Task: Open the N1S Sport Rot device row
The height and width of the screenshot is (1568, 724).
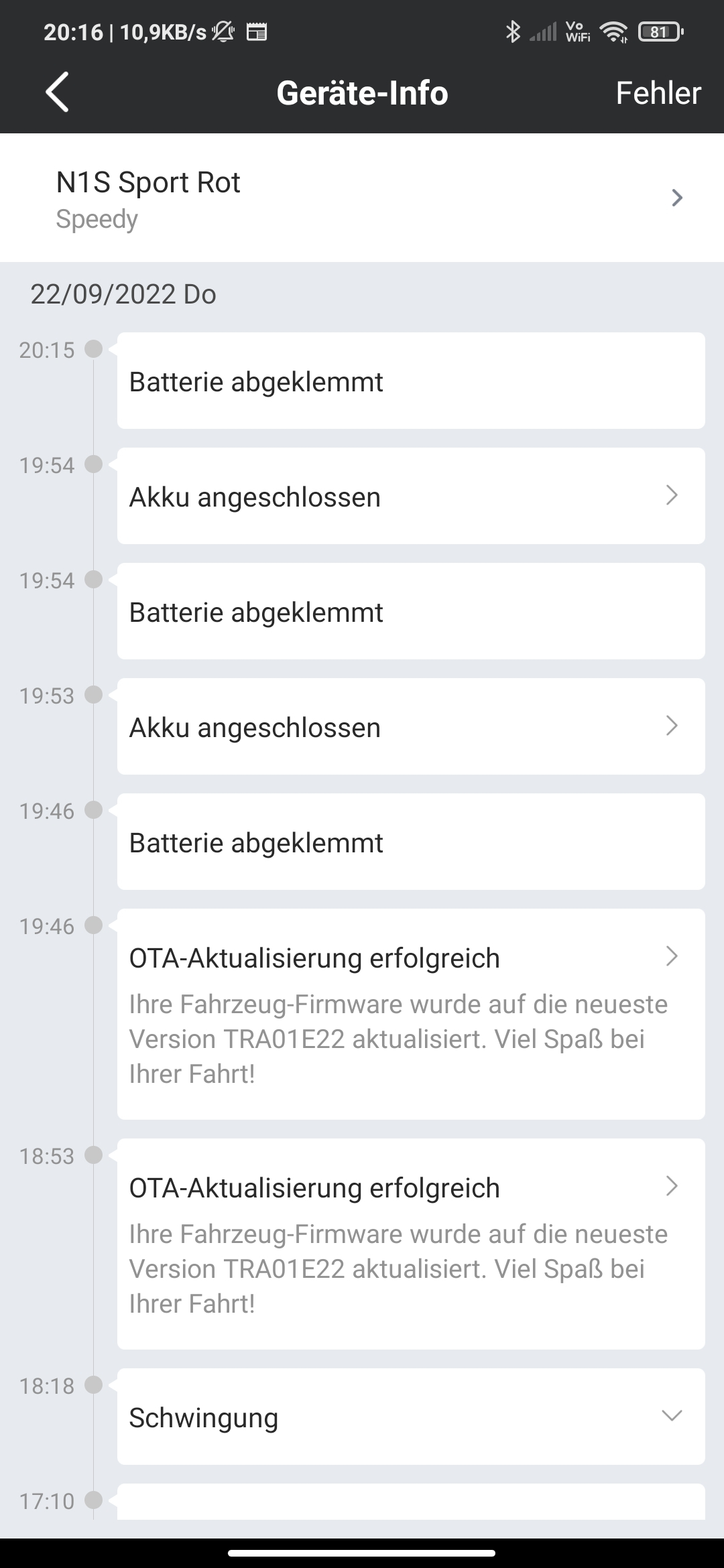Action: (x=362, y=198)
